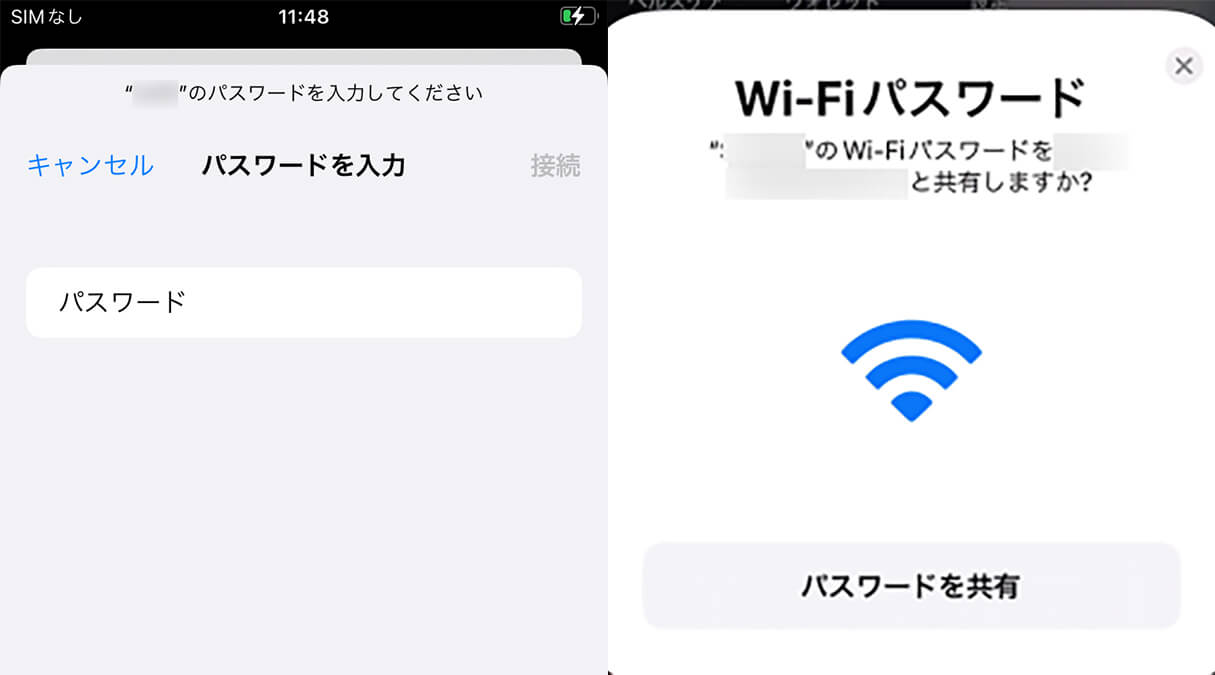Tap キャンセル to cancel password entry
Screen dimensions: 1215x675
point(90,165)
